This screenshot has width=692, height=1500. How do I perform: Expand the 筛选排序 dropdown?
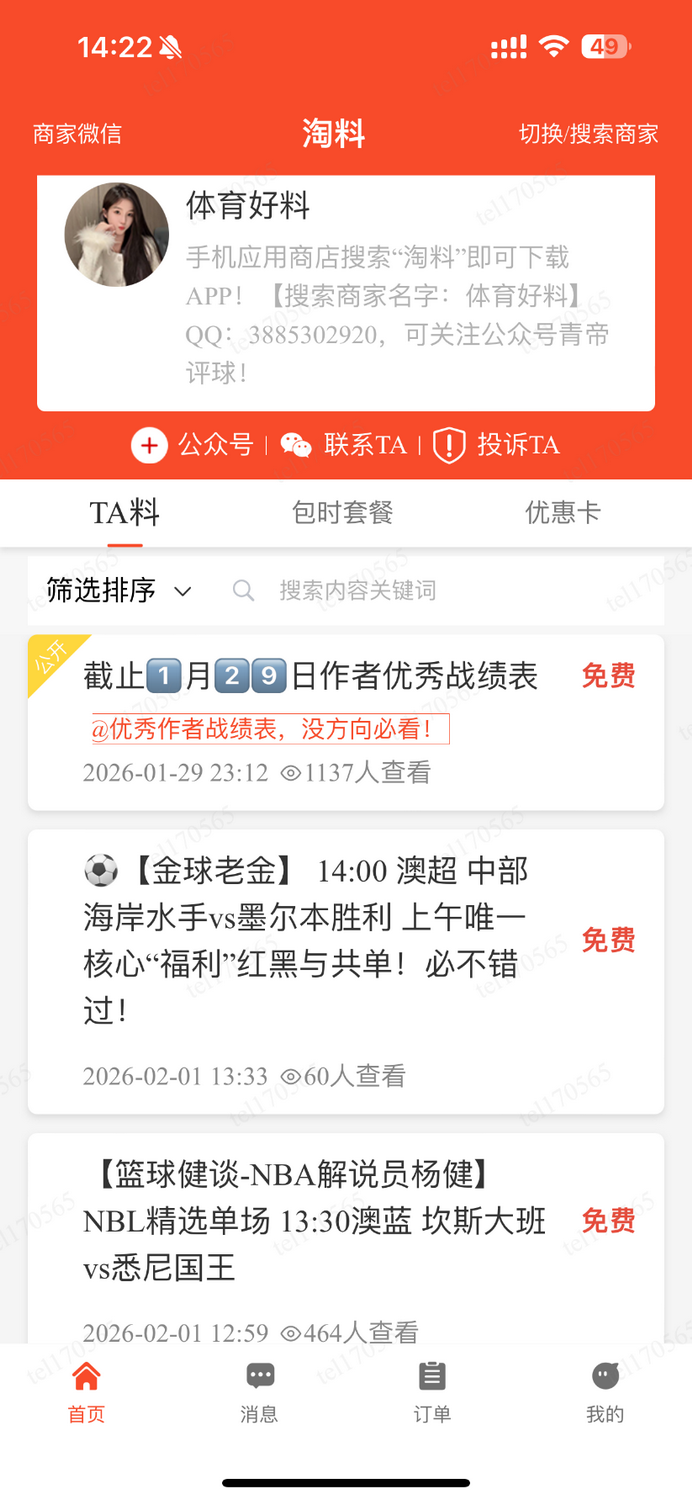[x=119, y=590]
